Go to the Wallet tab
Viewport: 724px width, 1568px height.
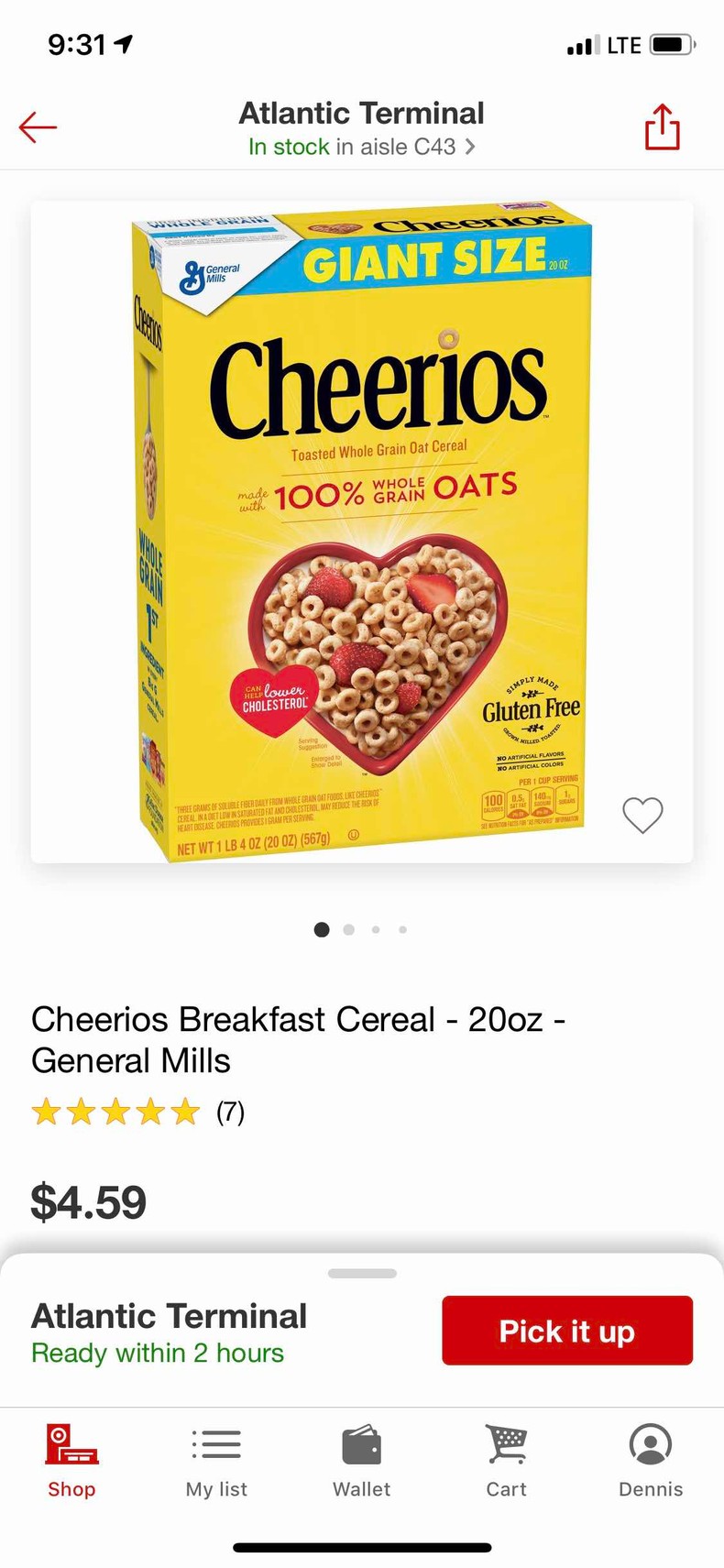pyautogui.click(x=361, y=1461)
